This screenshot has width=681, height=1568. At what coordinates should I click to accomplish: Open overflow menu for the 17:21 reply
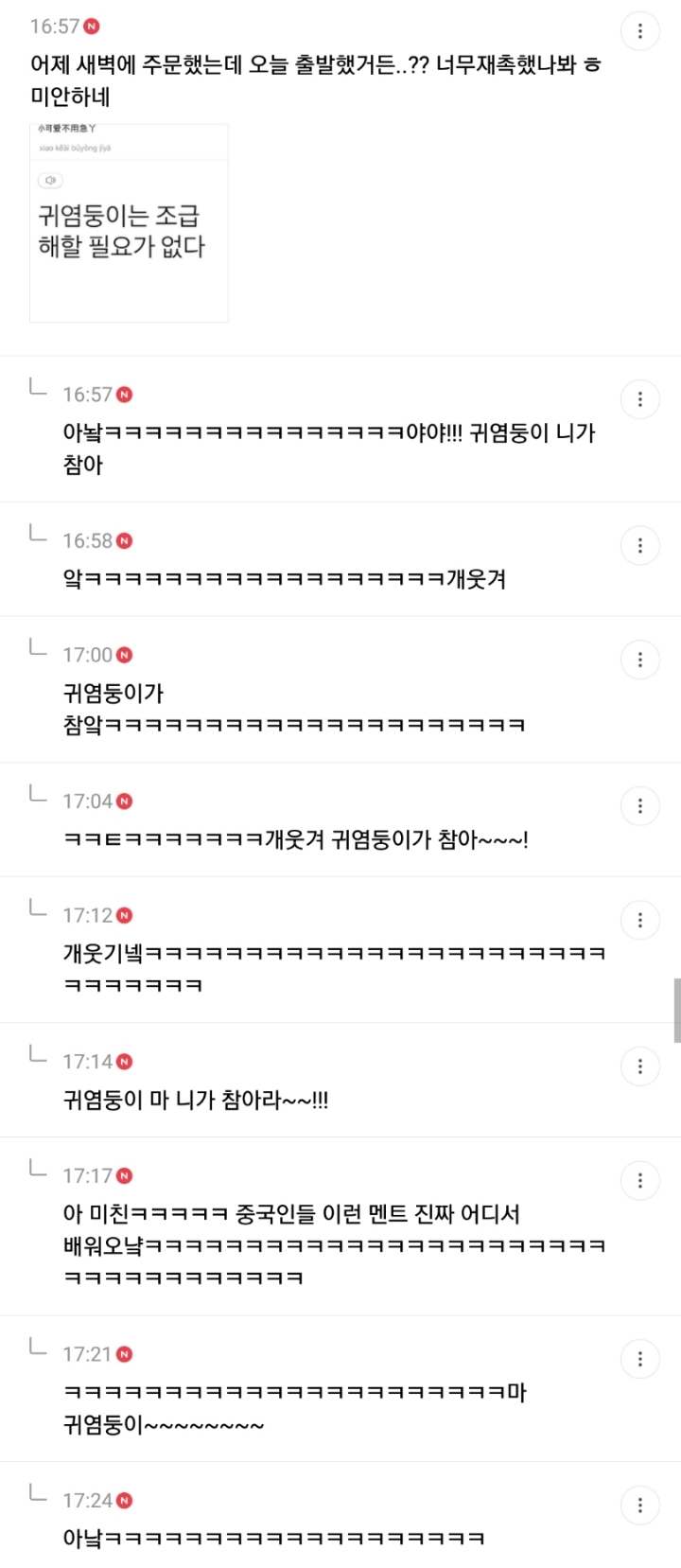point(639,1359)
